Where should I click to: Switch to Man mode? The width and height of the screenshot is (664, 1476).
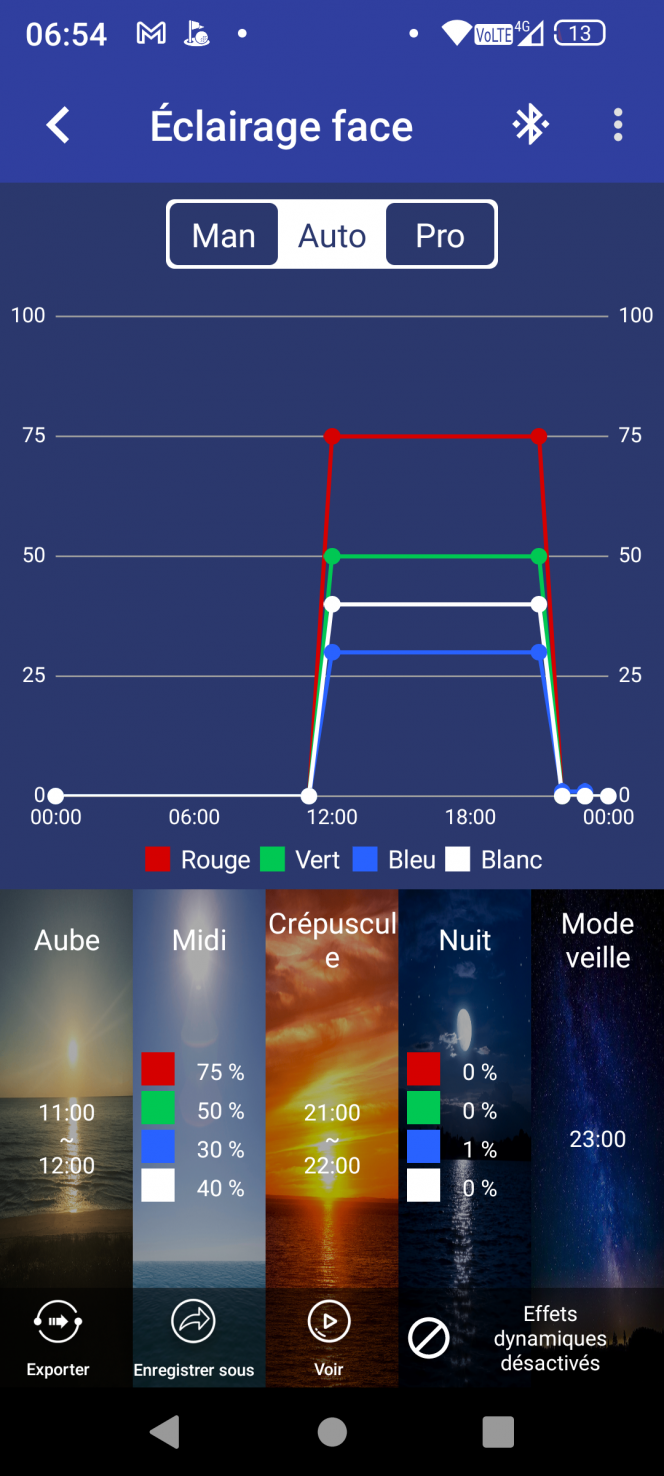pyautogui.click(x=224, y=236)
